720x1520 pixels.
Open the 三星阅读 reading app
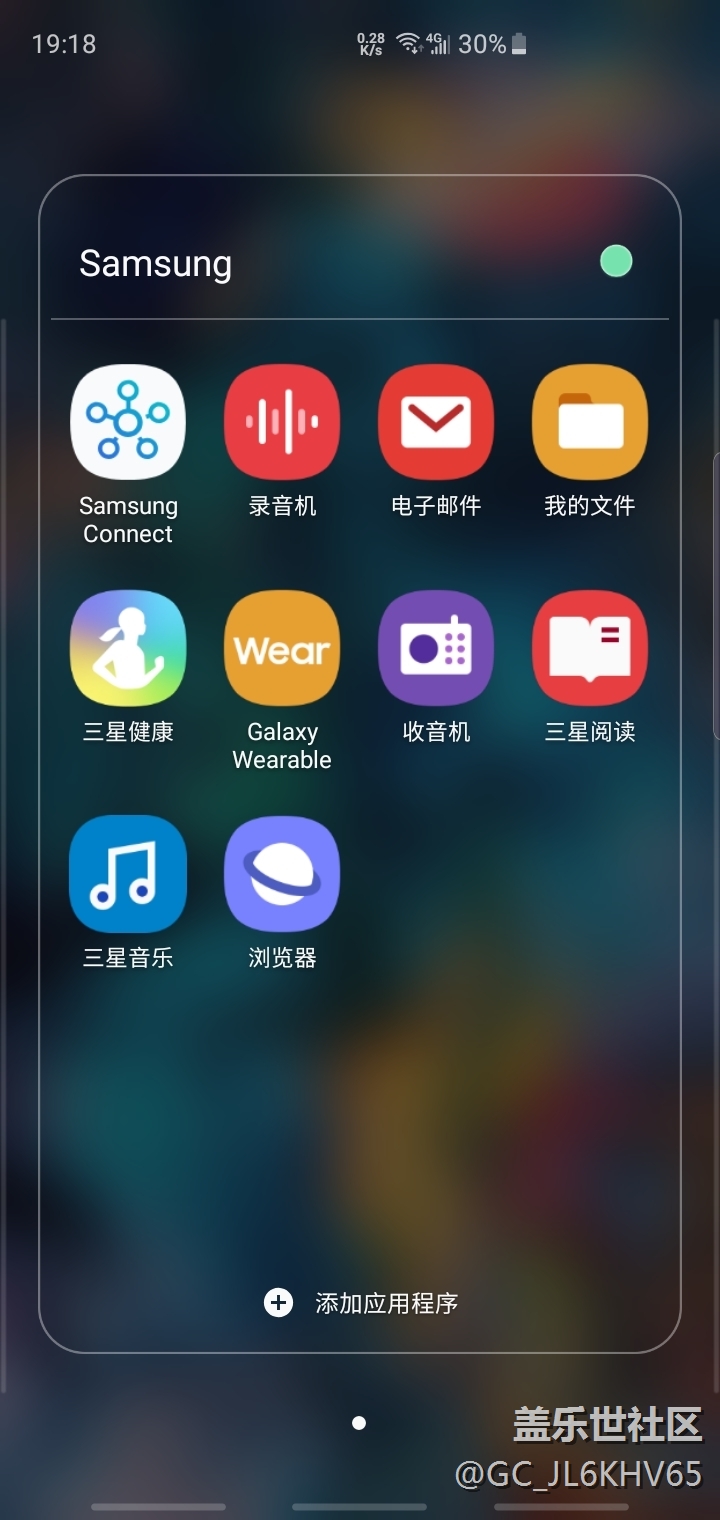(590, 648)
